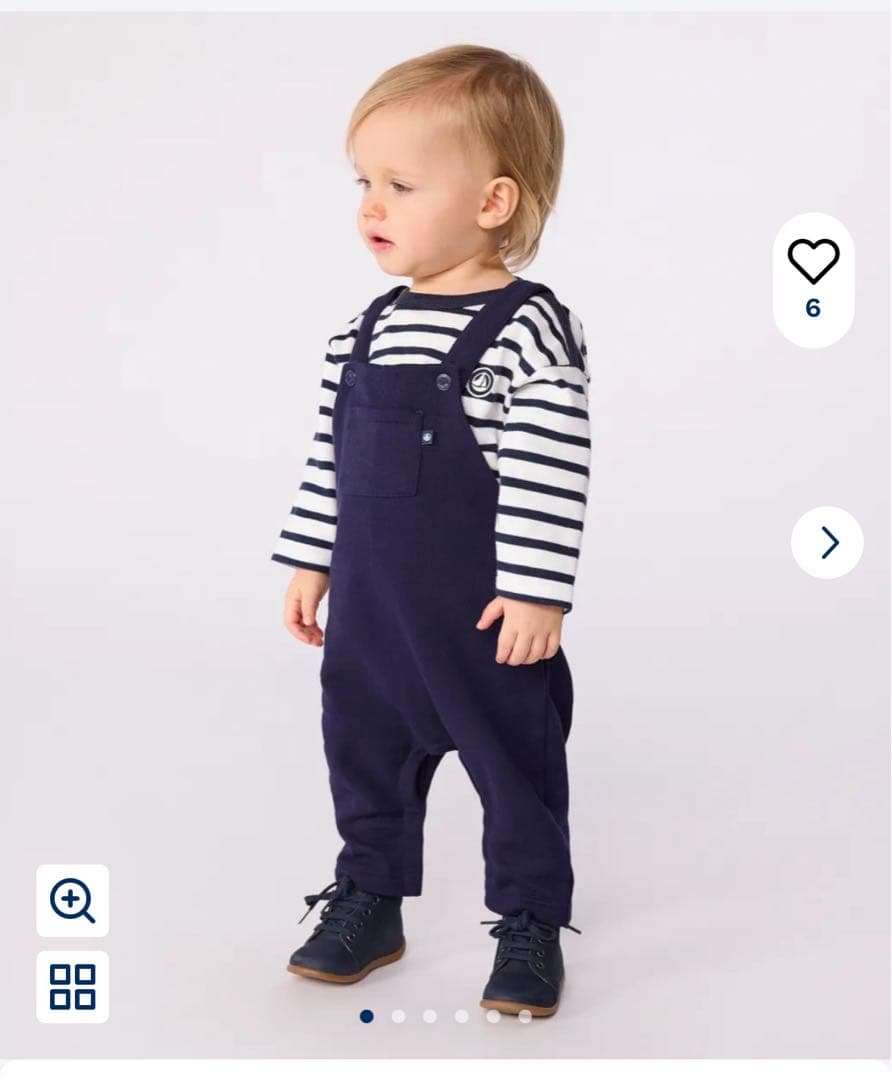
Task: Jump to the second photo indicator dot
Action: (398, 1016)
